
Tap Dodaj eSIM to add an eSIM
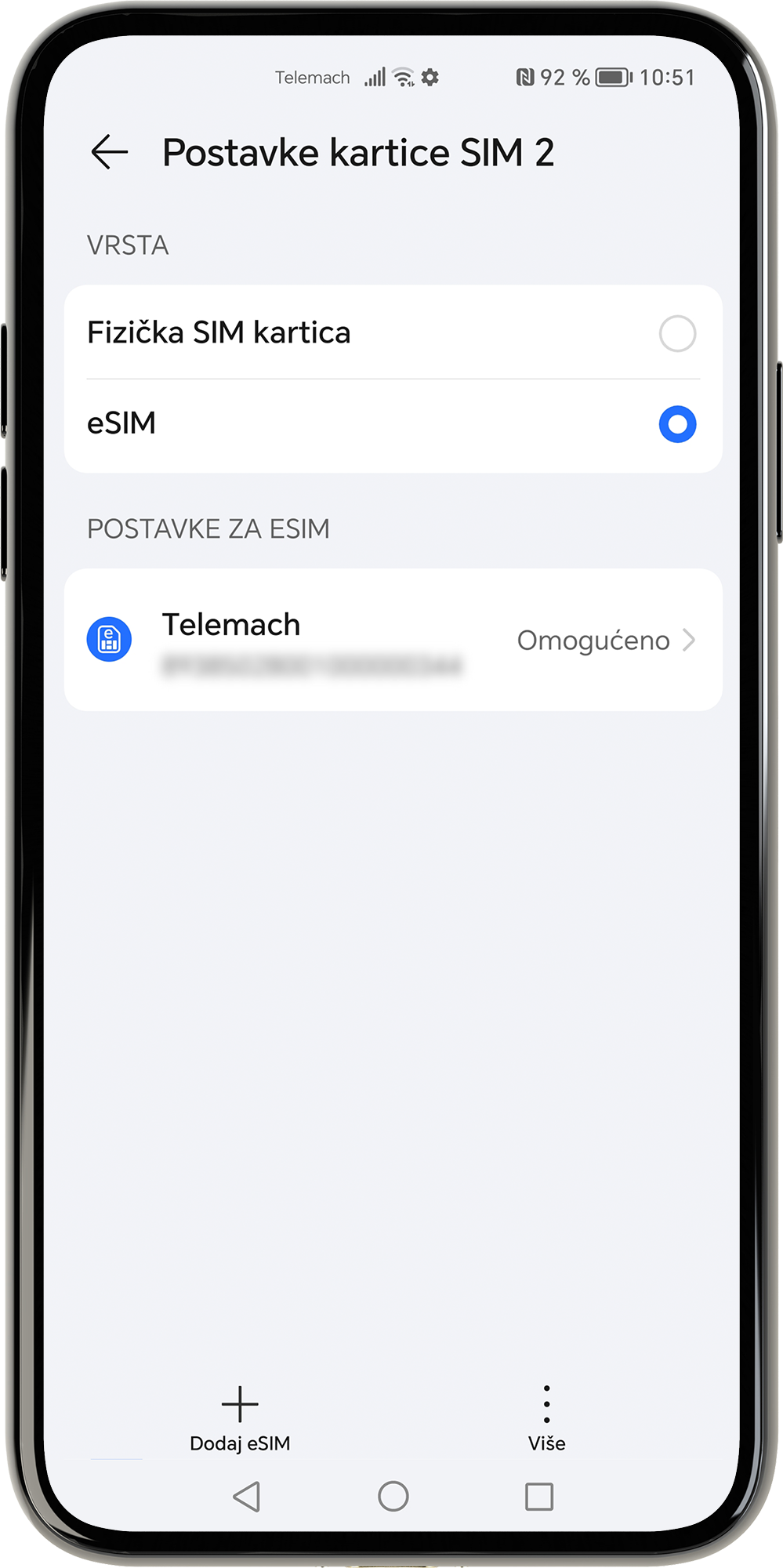[x=240, y=1417]
